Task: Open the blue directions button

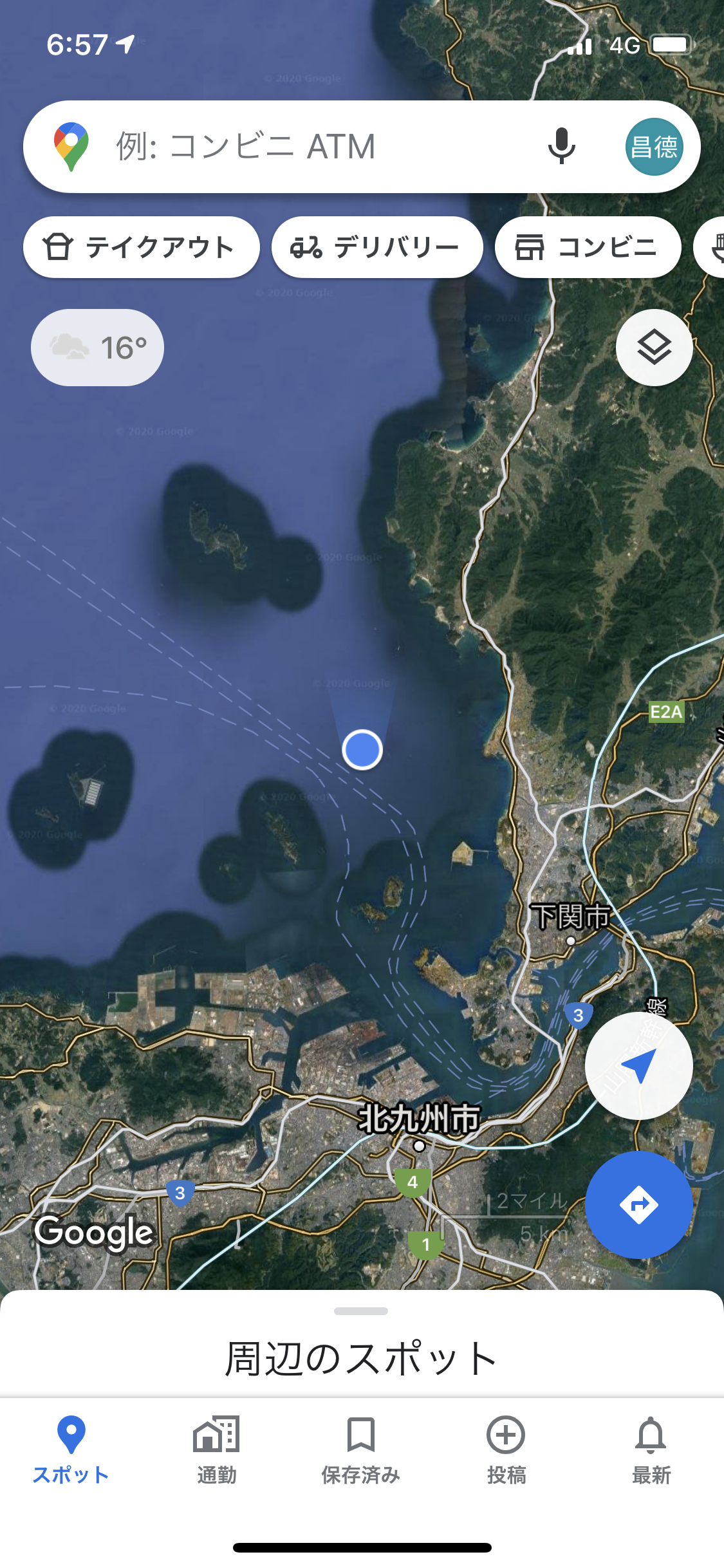Action: 639,1205
